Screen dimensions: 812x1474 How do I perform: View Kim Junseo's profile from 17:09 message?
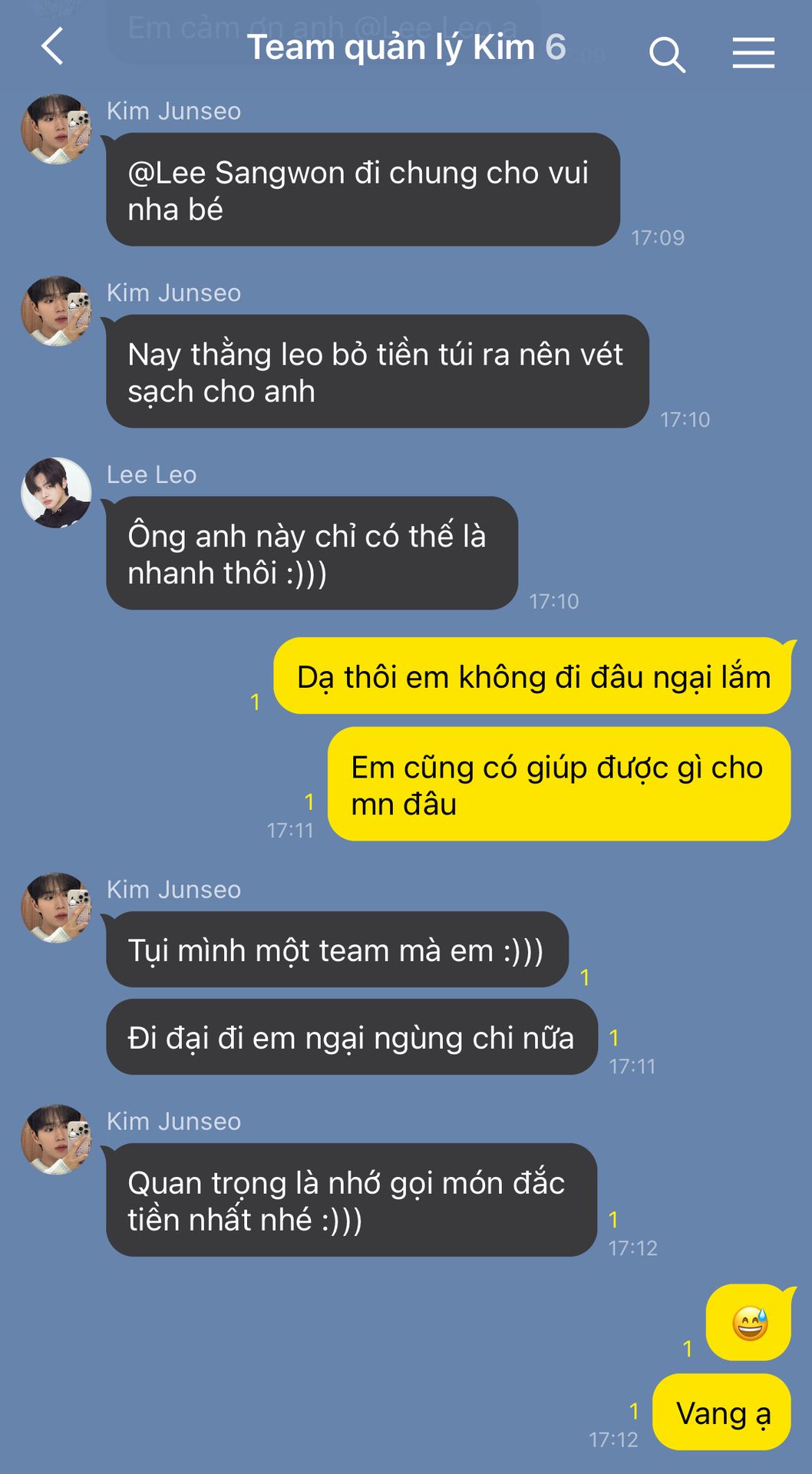pyautogui.click(x=56, y=129)
